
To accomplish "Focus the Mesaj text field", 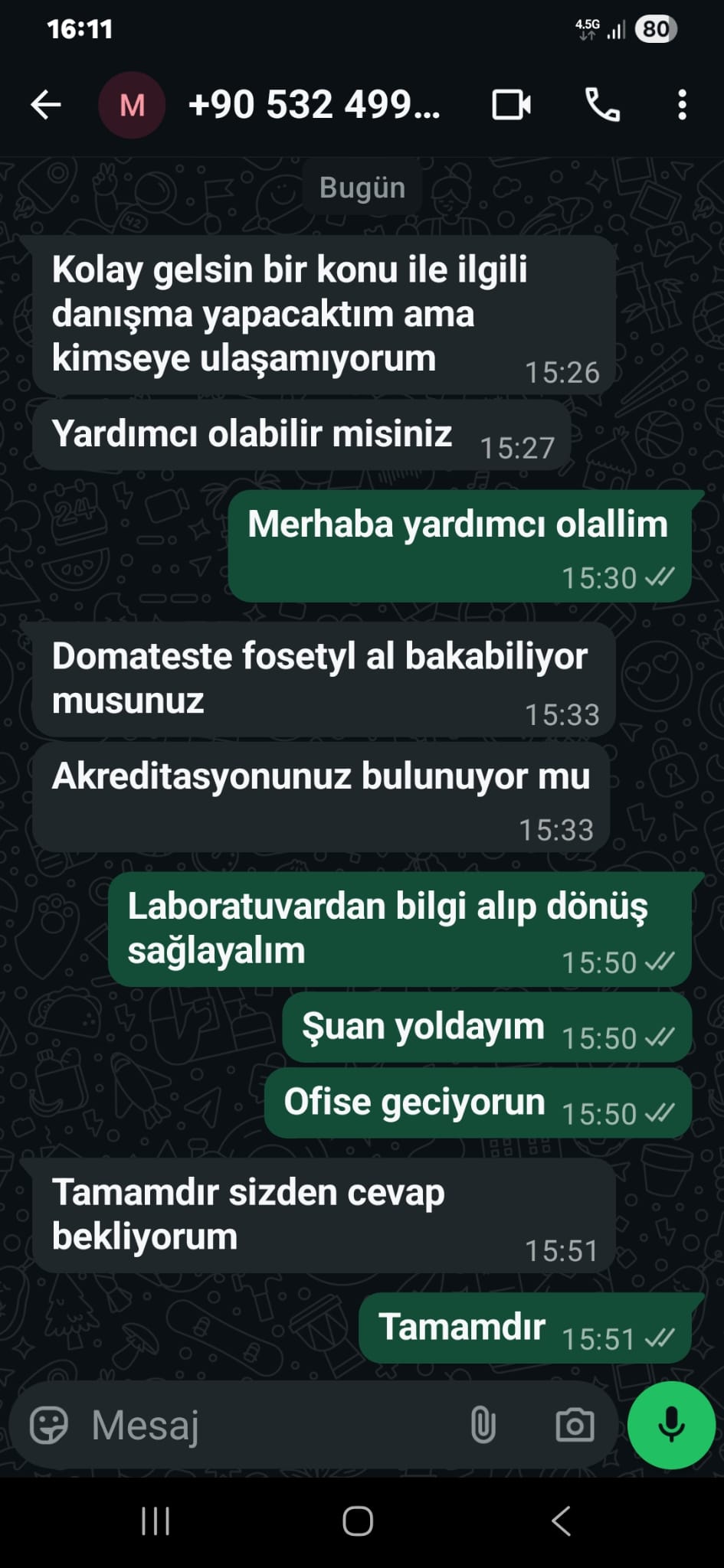I will pyautogui.click(x=268, y=1426).
